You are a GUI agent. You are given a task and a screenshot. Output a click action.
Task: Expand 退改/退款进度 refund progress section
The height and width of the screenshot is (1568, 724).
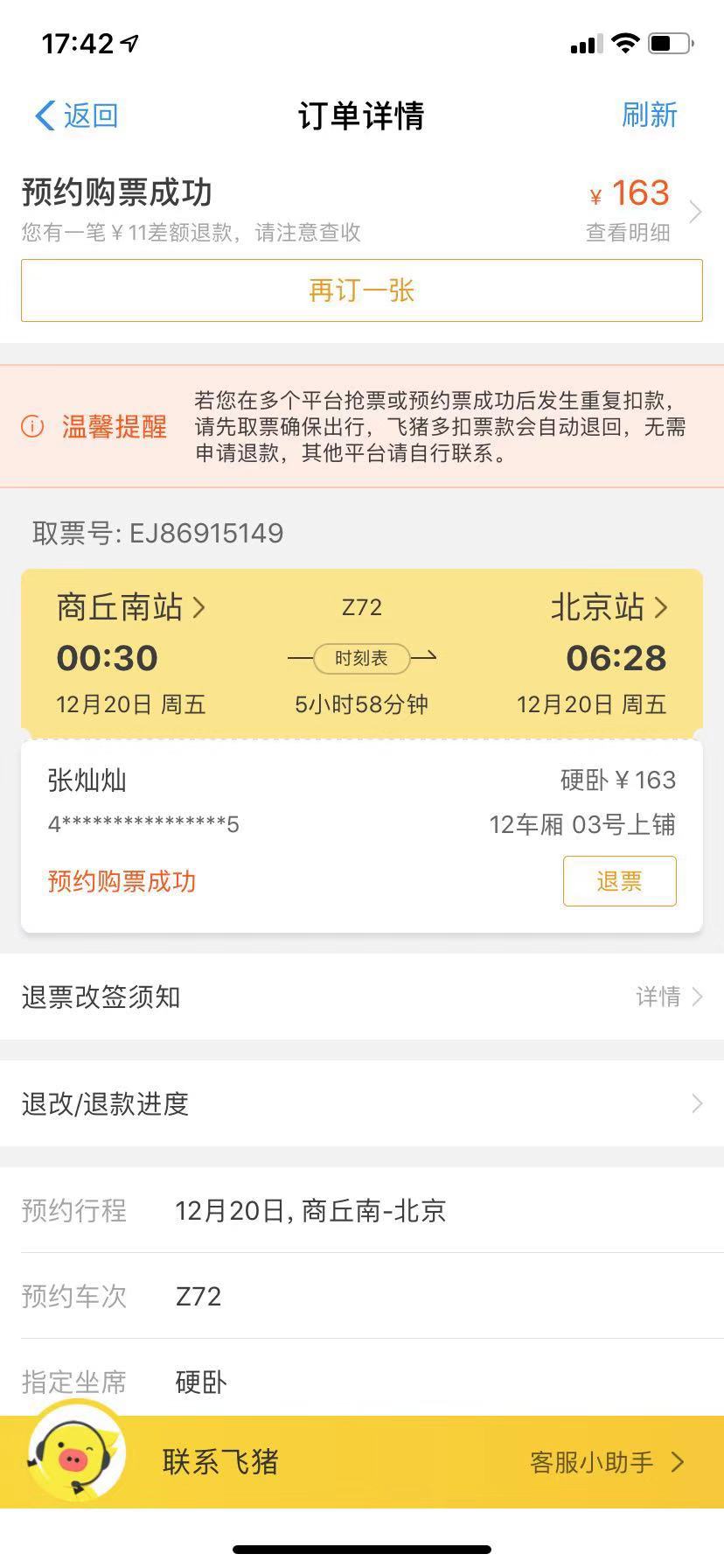click(x=362, y=1104)
